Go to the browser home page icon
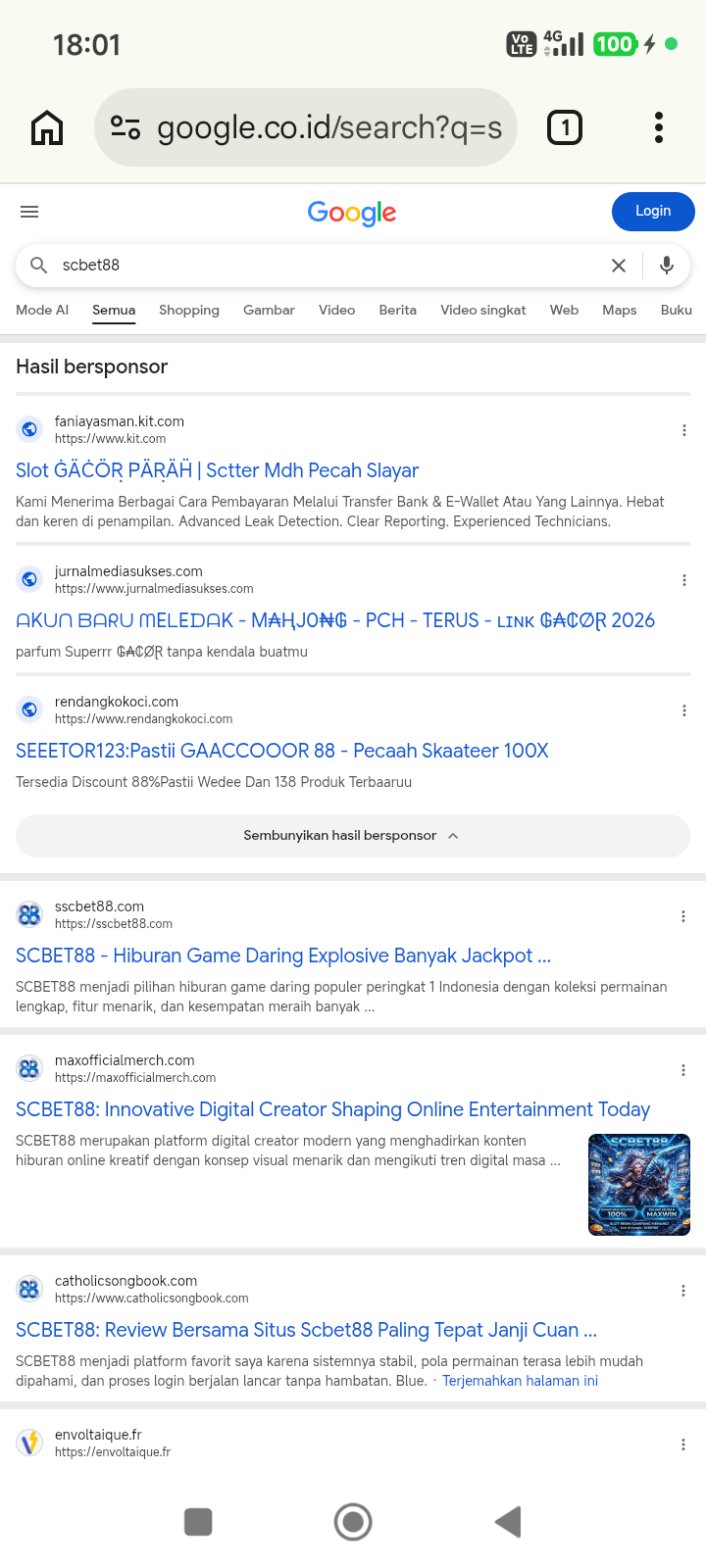Viewport: 706px width, 1568px height. (47, 127)
